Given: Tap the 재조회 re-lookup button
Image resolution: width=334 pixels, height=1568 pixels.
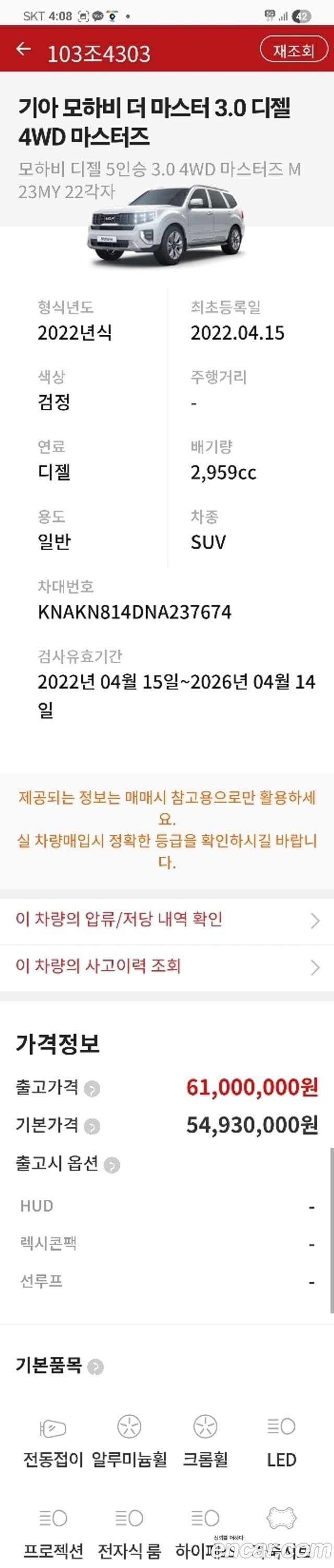Looking at the screenshot, I should pyautogui.click(x=294, y=50).
